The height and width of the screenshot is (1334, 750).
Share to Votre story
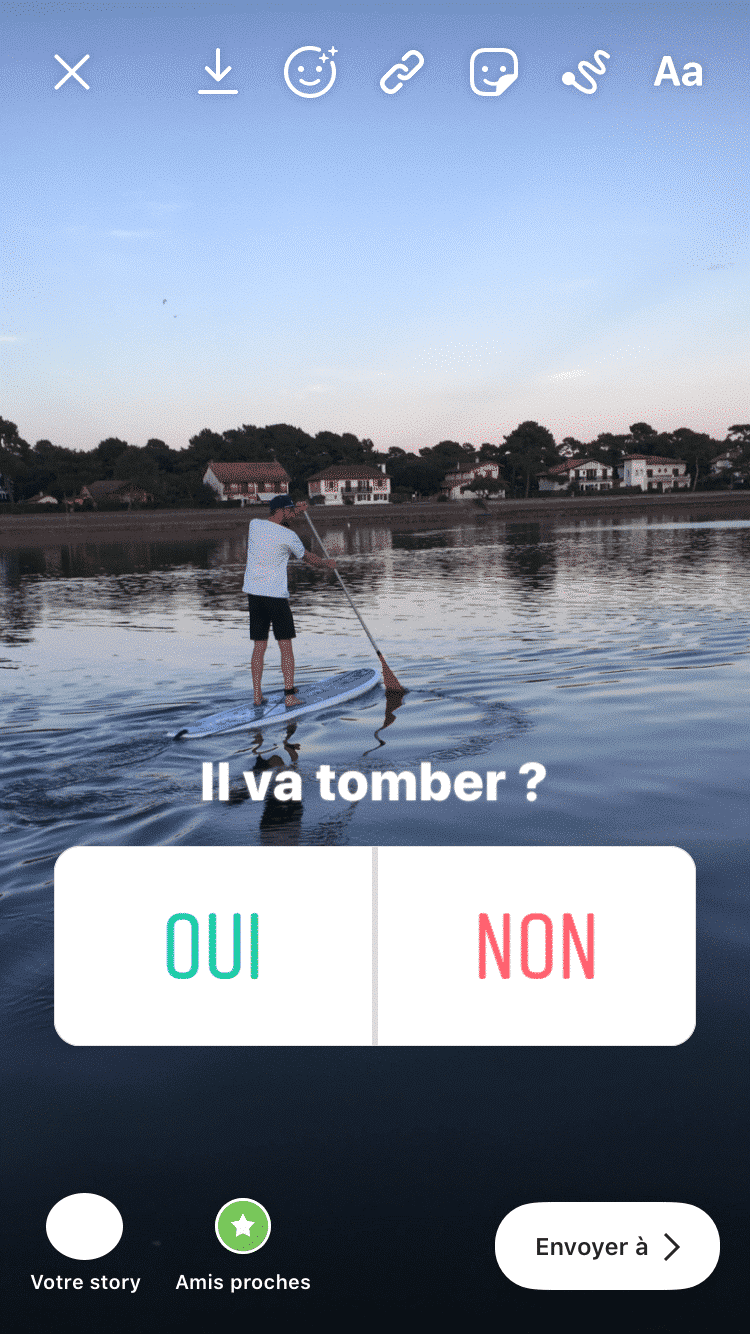[x=85, y=1227]
